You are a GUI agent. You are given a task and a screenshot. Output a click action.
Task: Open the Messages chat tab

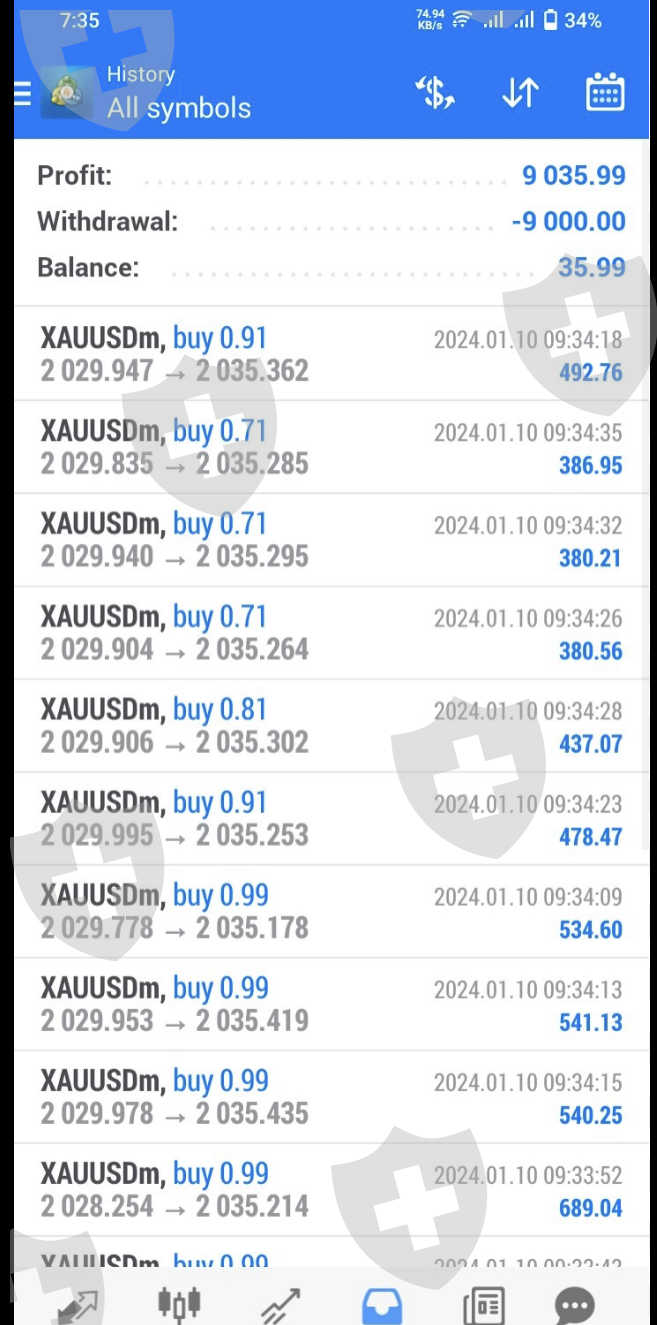574,1305
